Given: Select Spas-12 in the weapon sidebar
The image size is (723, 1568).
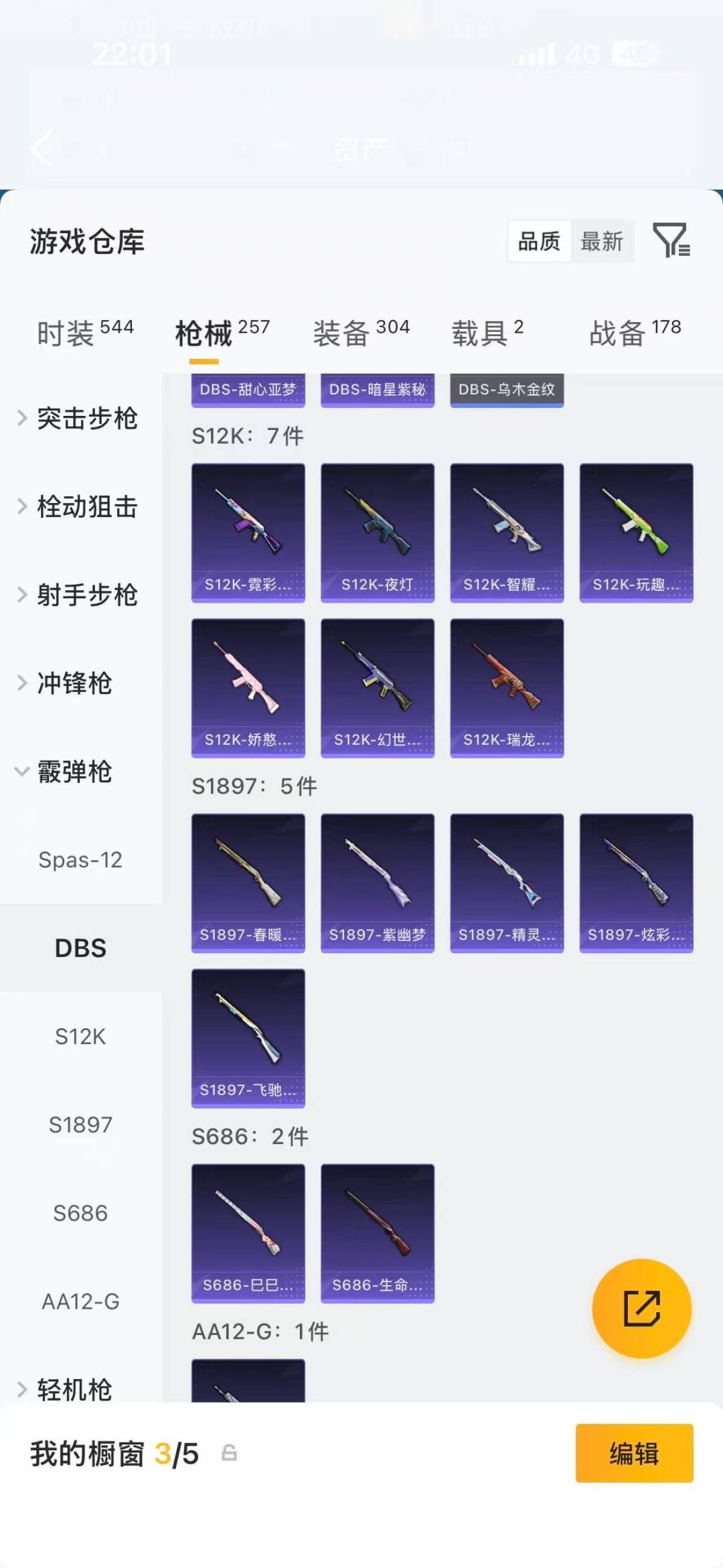Looking at the screenshot, I should coord(82,859).
